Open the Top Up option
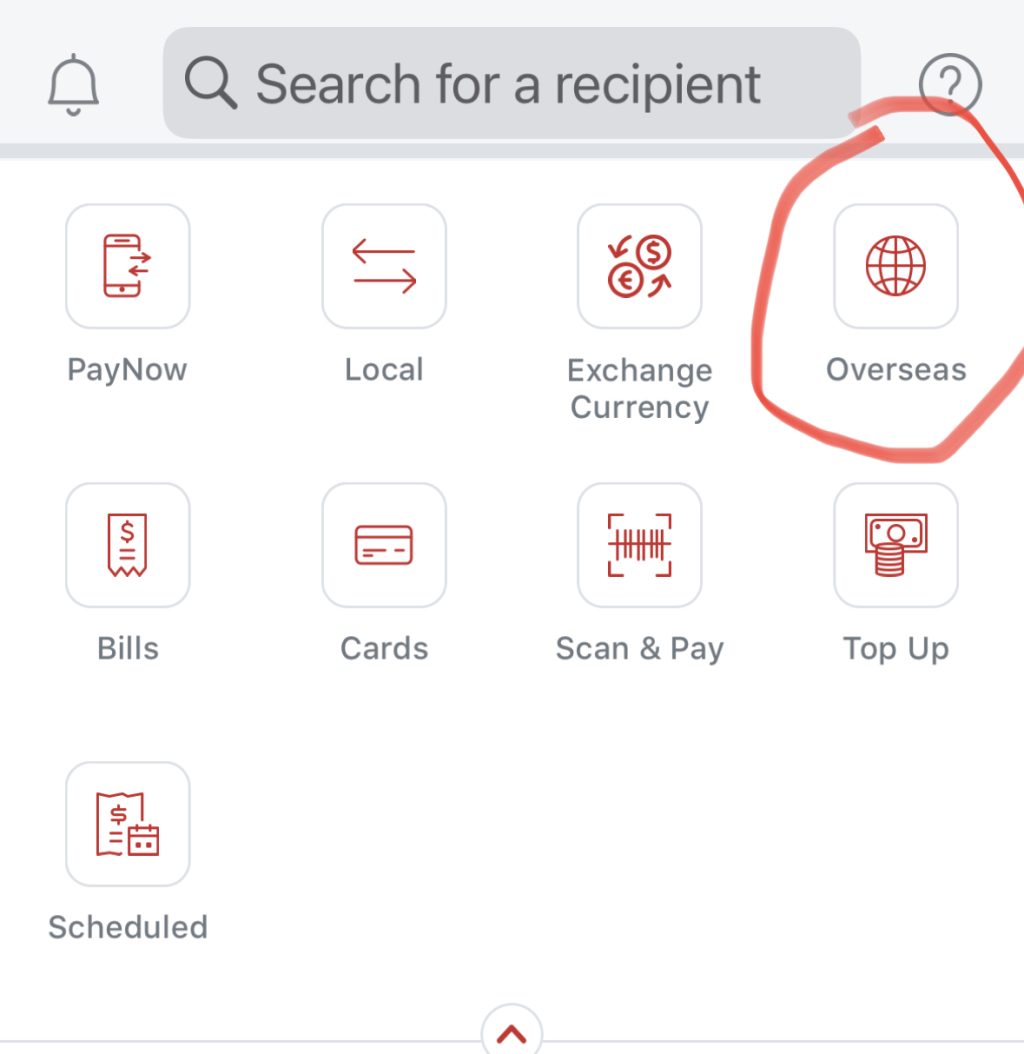The image size is (1024, 1054). point(896,545)
